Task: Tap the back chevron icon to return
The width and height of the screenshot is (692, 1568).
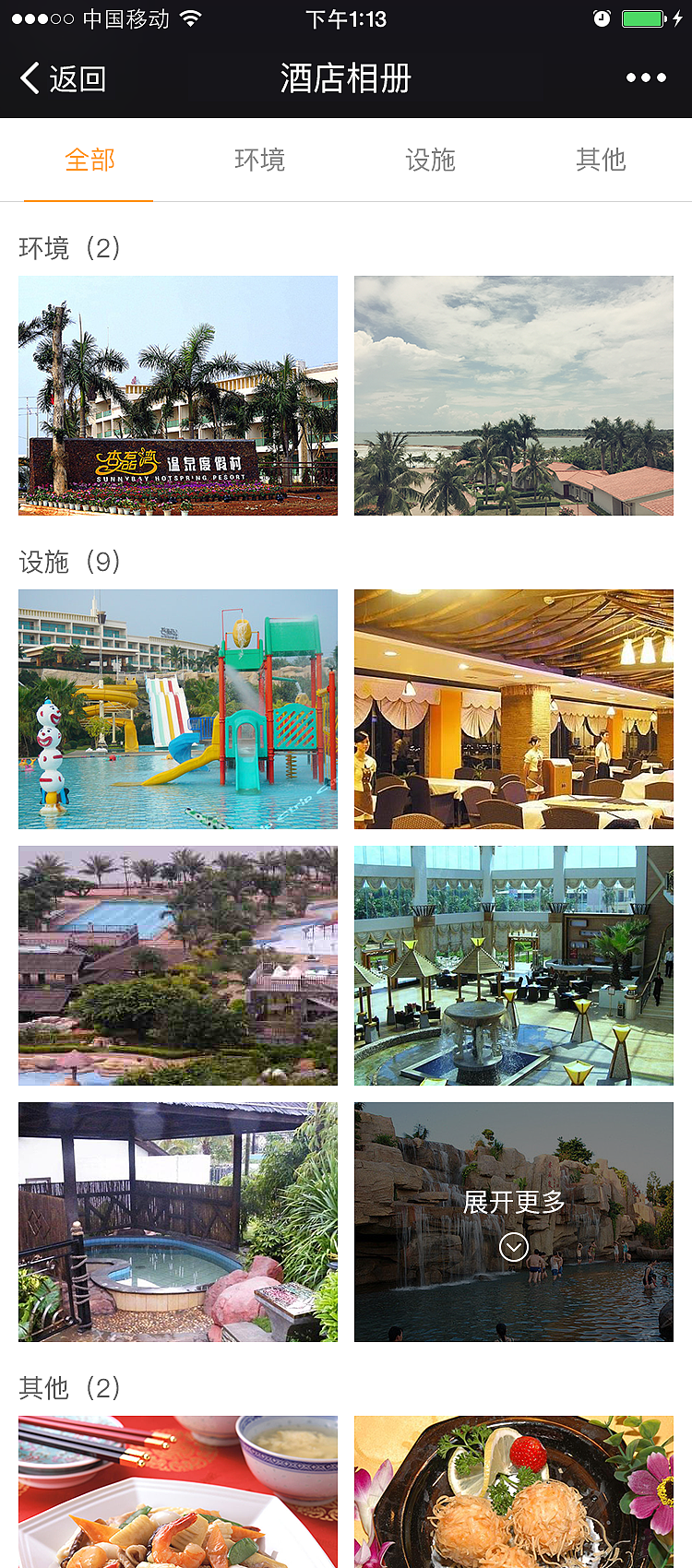Action: [30, 77]
